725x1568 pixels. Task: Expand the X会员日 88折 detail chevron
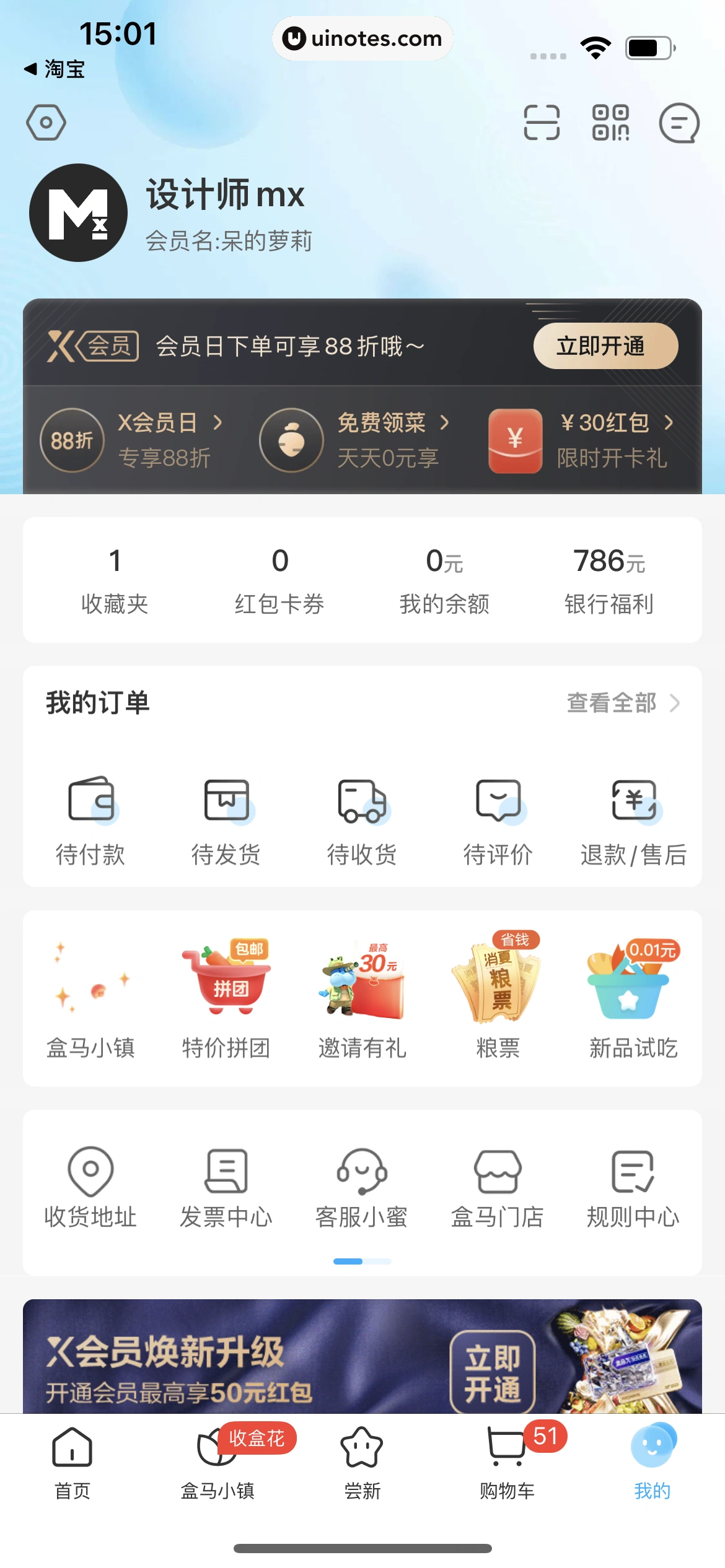click(x=218, y=424)
